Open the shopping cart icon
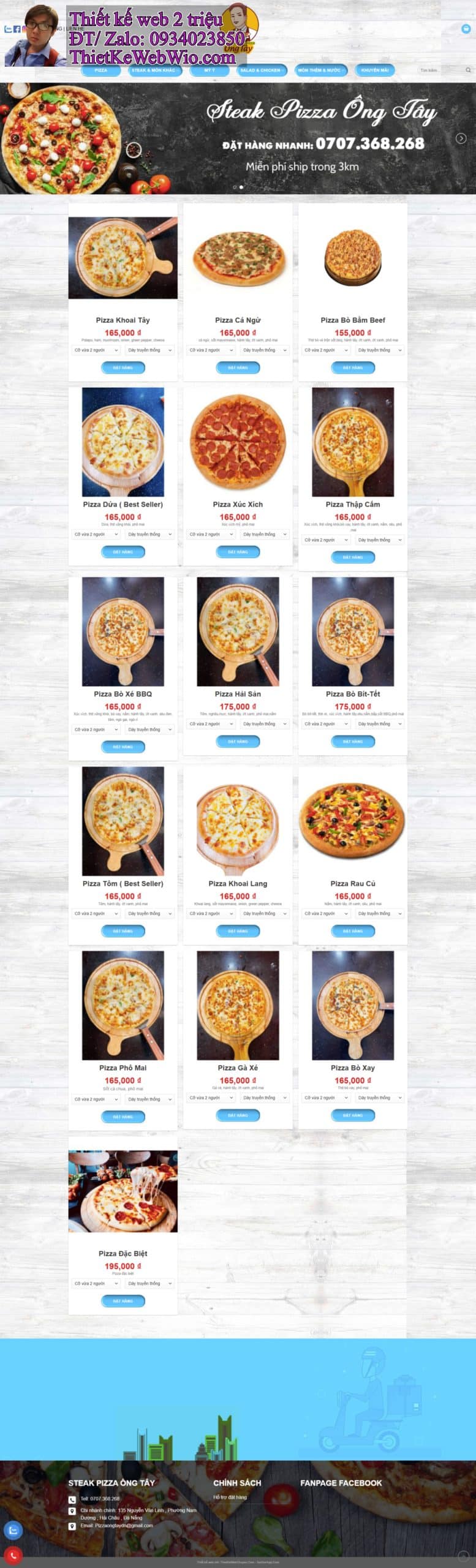The width and height of the screenshot is (476, 1568). (466, 28)
